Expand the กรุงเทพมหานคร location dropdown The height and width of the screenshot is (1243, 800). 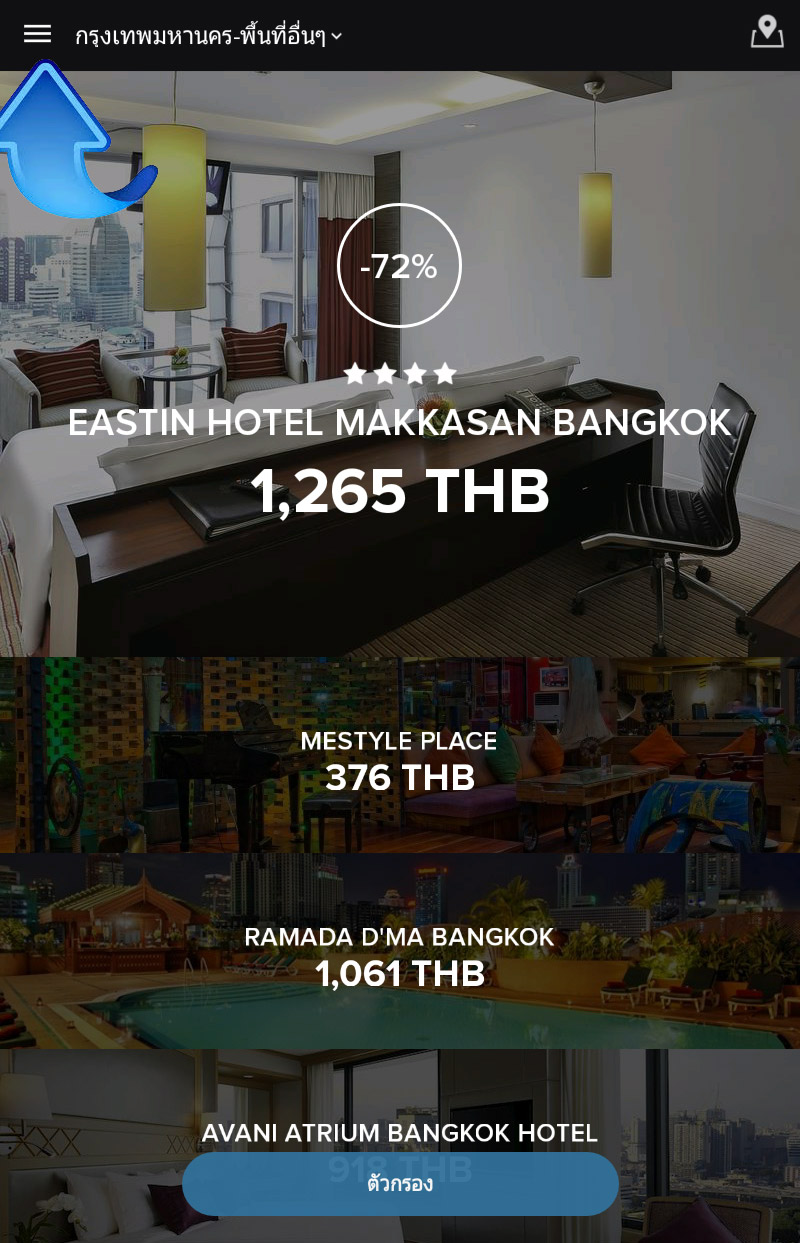coord(208,37)
